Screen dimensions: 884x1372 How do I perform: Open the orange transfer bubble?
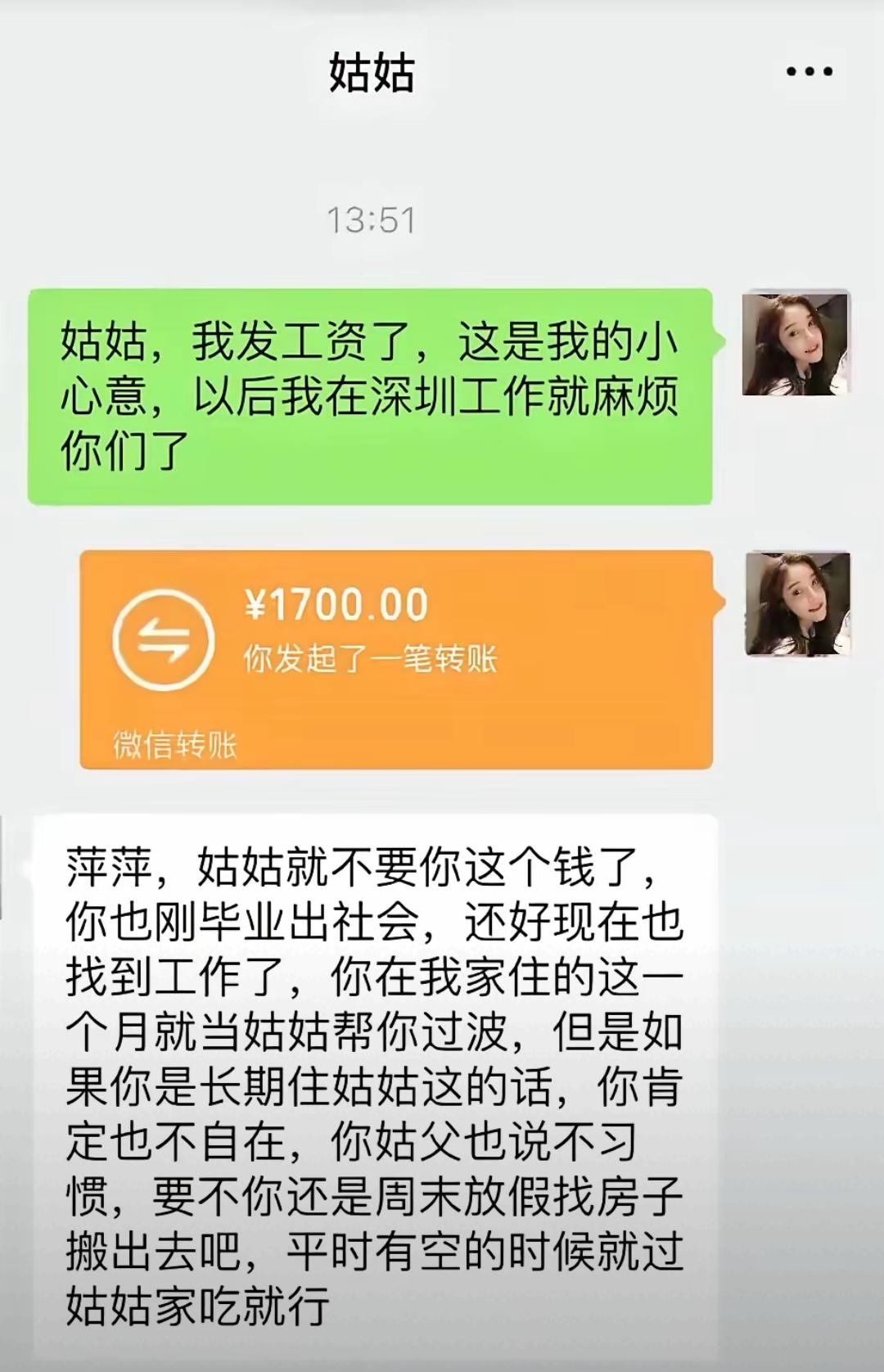pos(401,663)
